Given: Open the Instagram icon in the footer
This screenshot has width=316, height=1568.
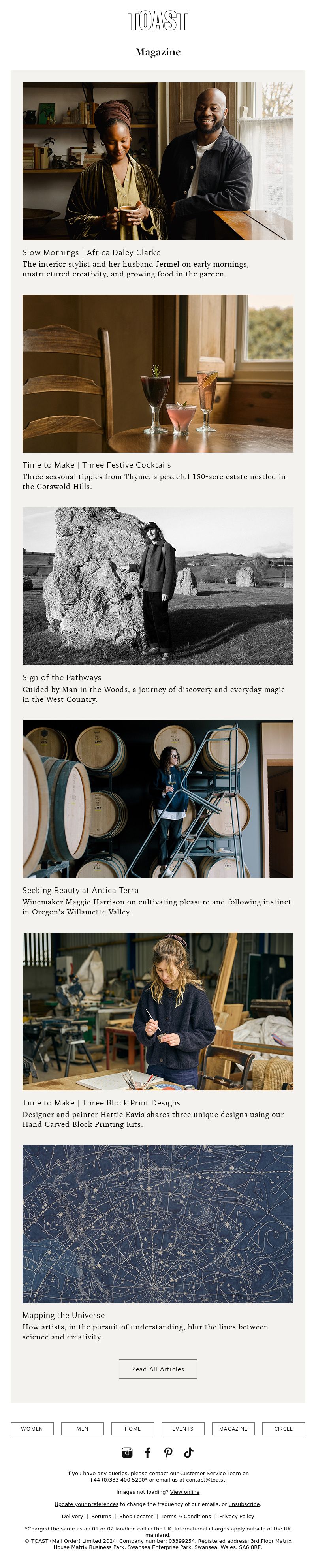Looking at the screenshot, I should coord(127,1452).
